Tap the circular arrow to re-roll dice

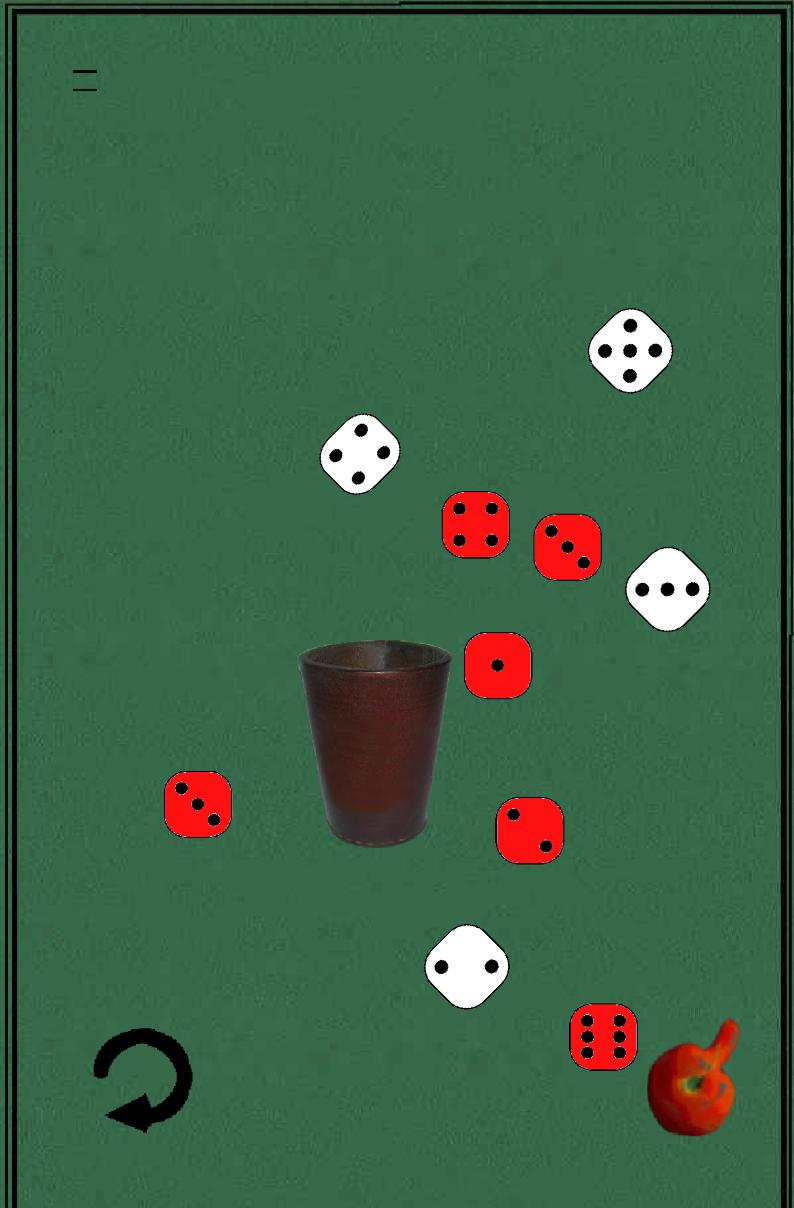pos(143,1080)
